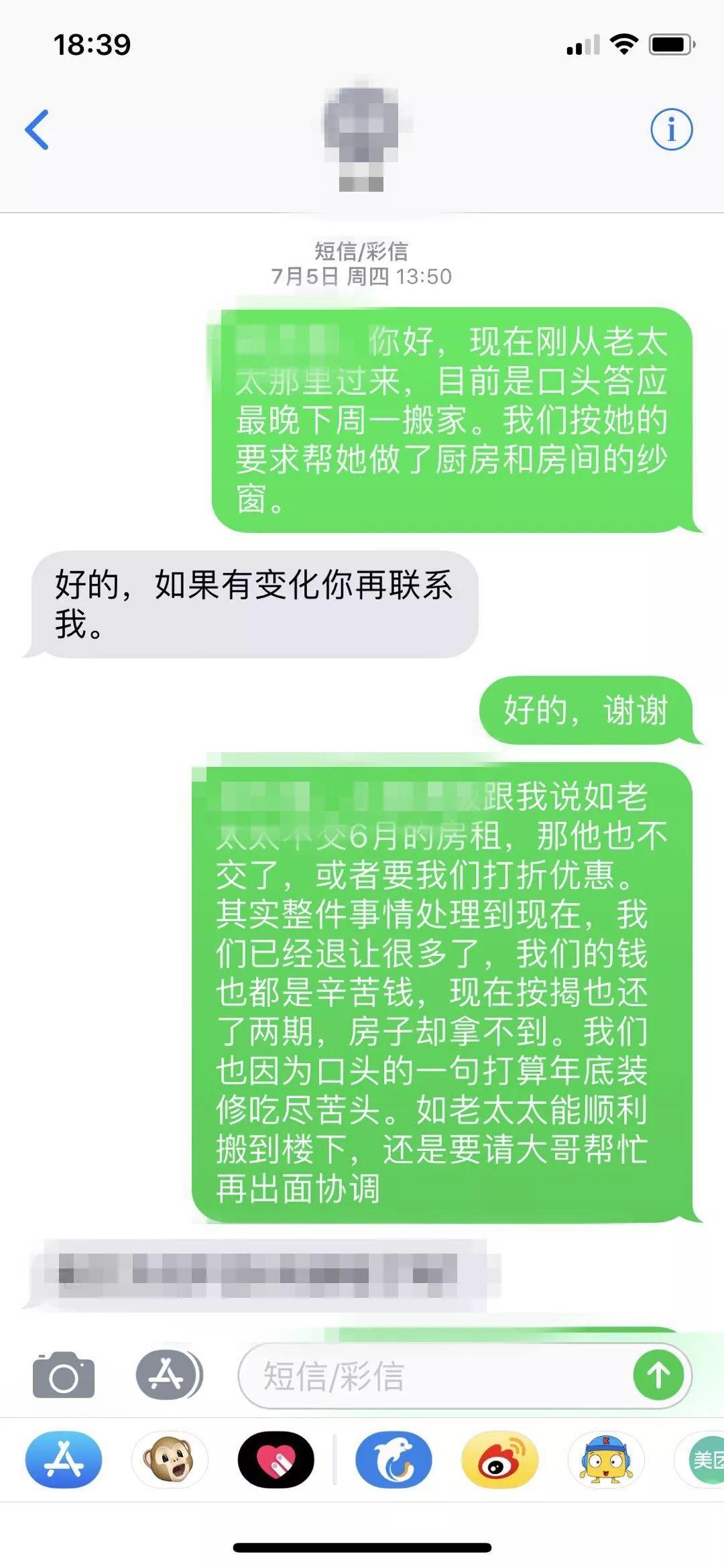Open the Animoji monkey app
724x1568 pixels.
170,1459
